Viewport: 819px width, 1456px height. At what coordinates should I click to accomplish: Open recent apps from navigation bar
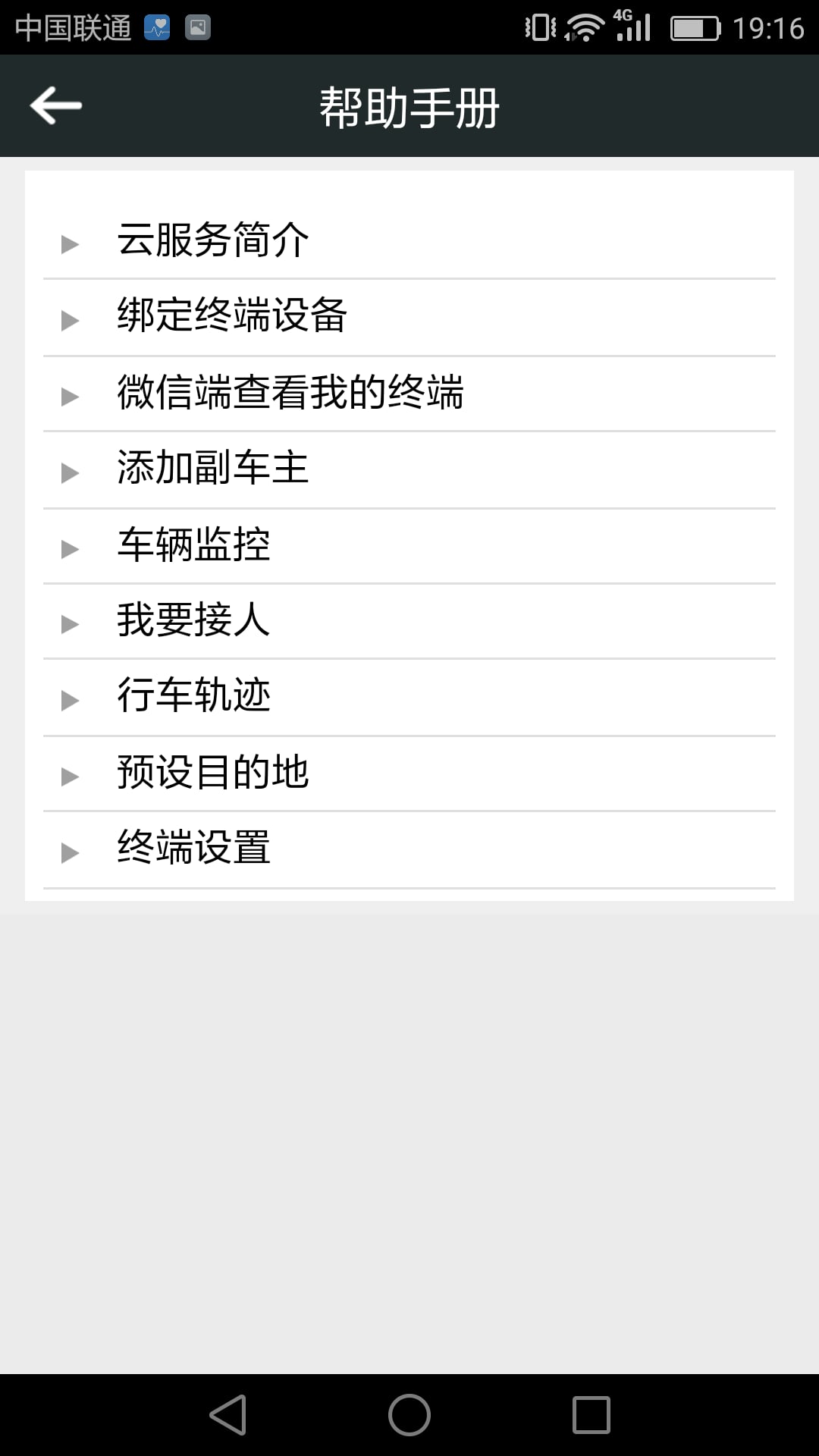(x=591, y=1415)
